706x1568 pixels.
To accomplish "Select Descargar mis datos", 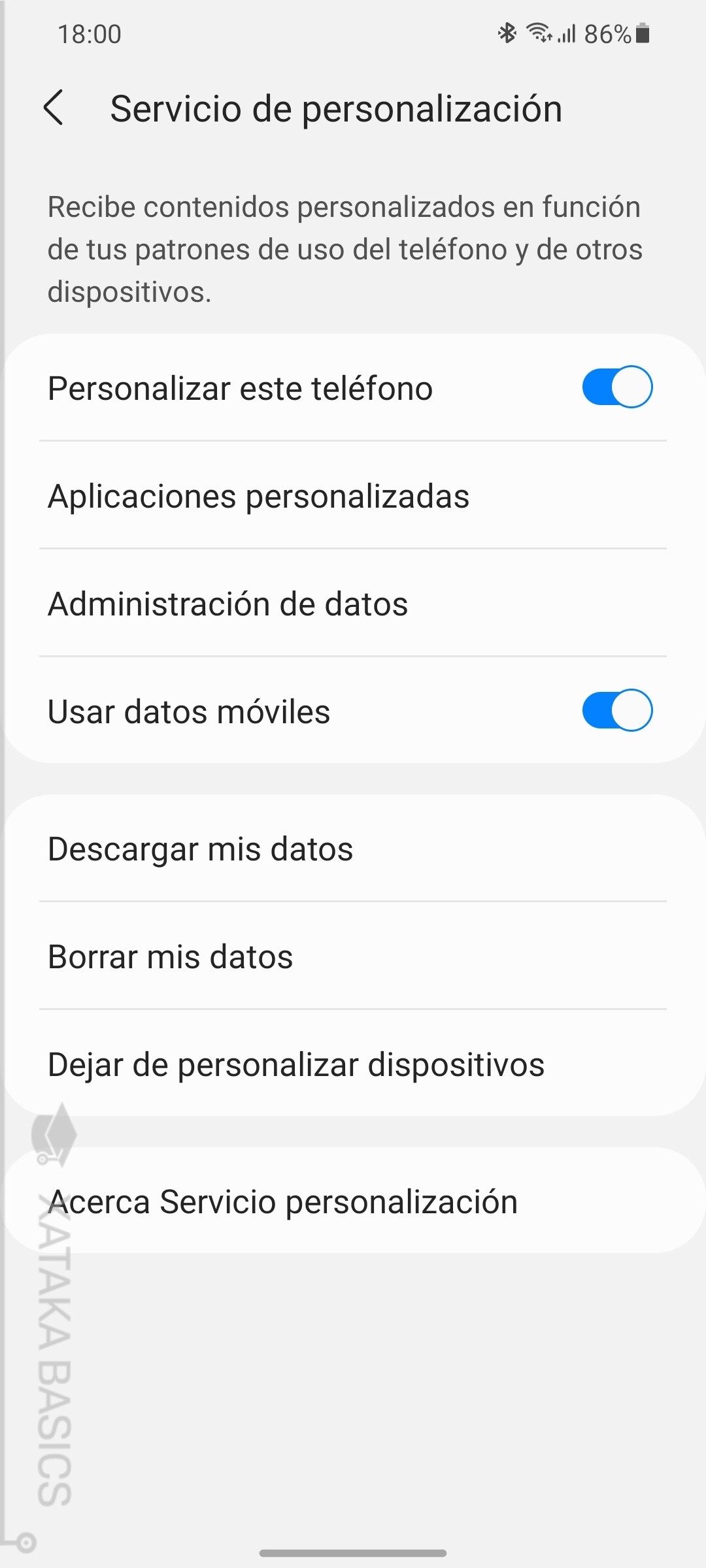I will [200, 848].
